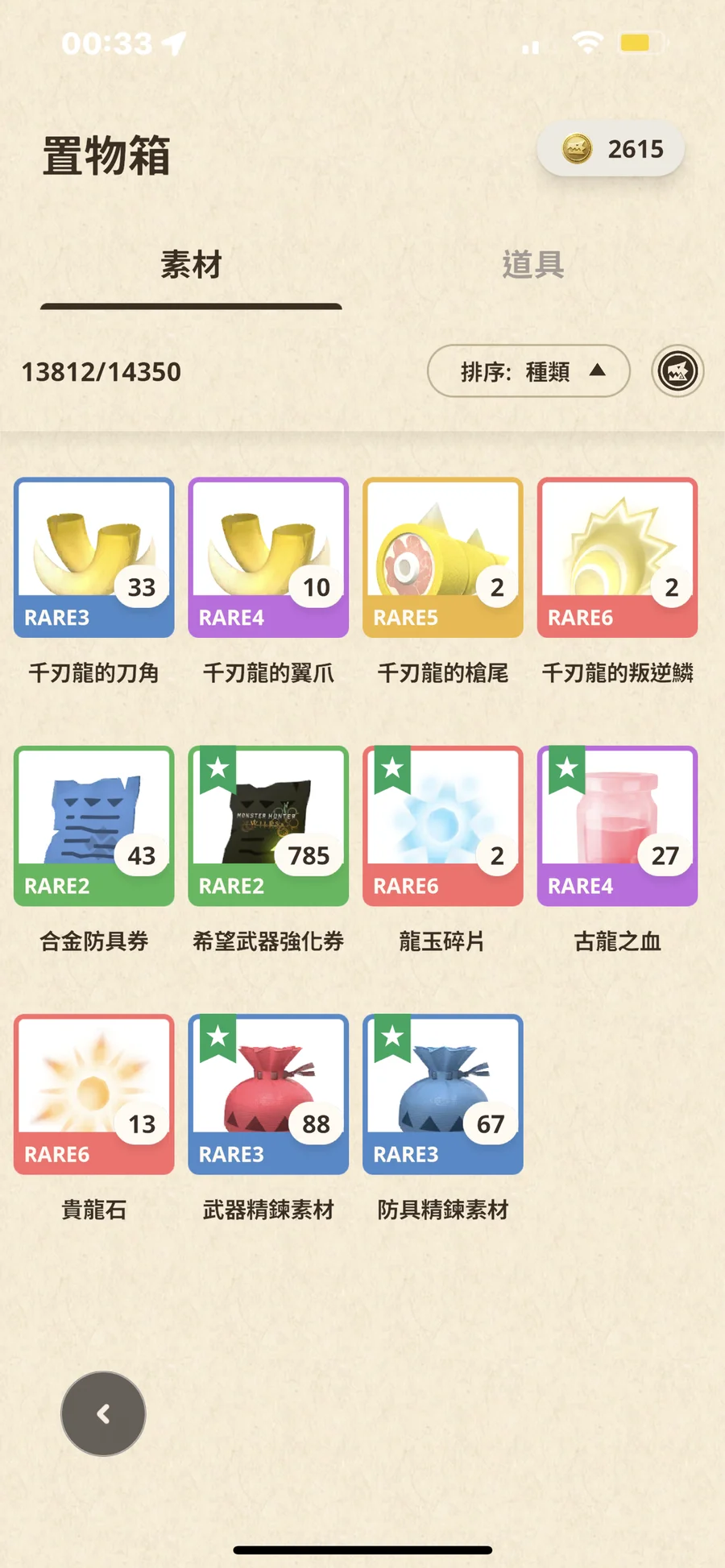
Task: Select the 千刃龍的槍尾 material
Action: 443,557
